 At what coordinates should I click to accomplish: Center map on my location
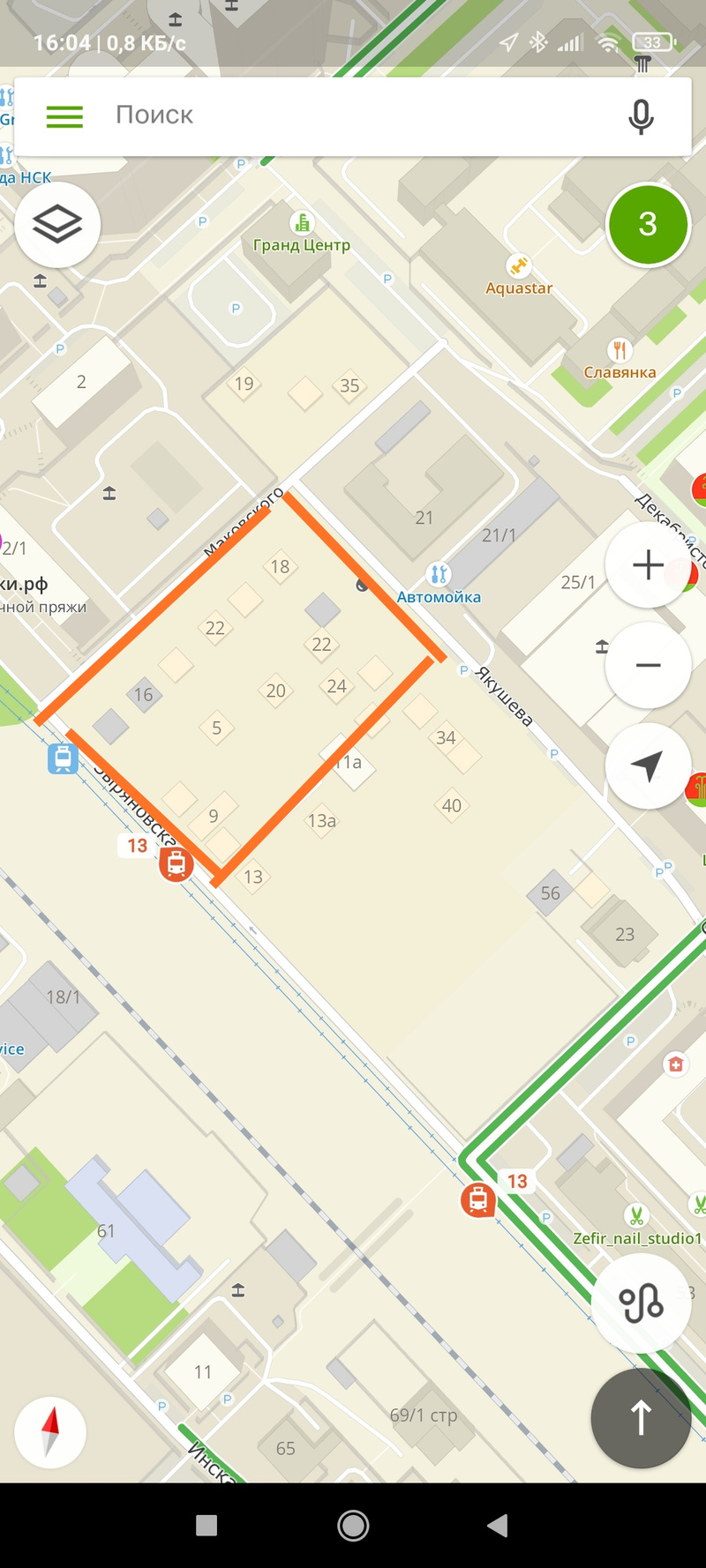pyautogui.click(x=648, y=765)
